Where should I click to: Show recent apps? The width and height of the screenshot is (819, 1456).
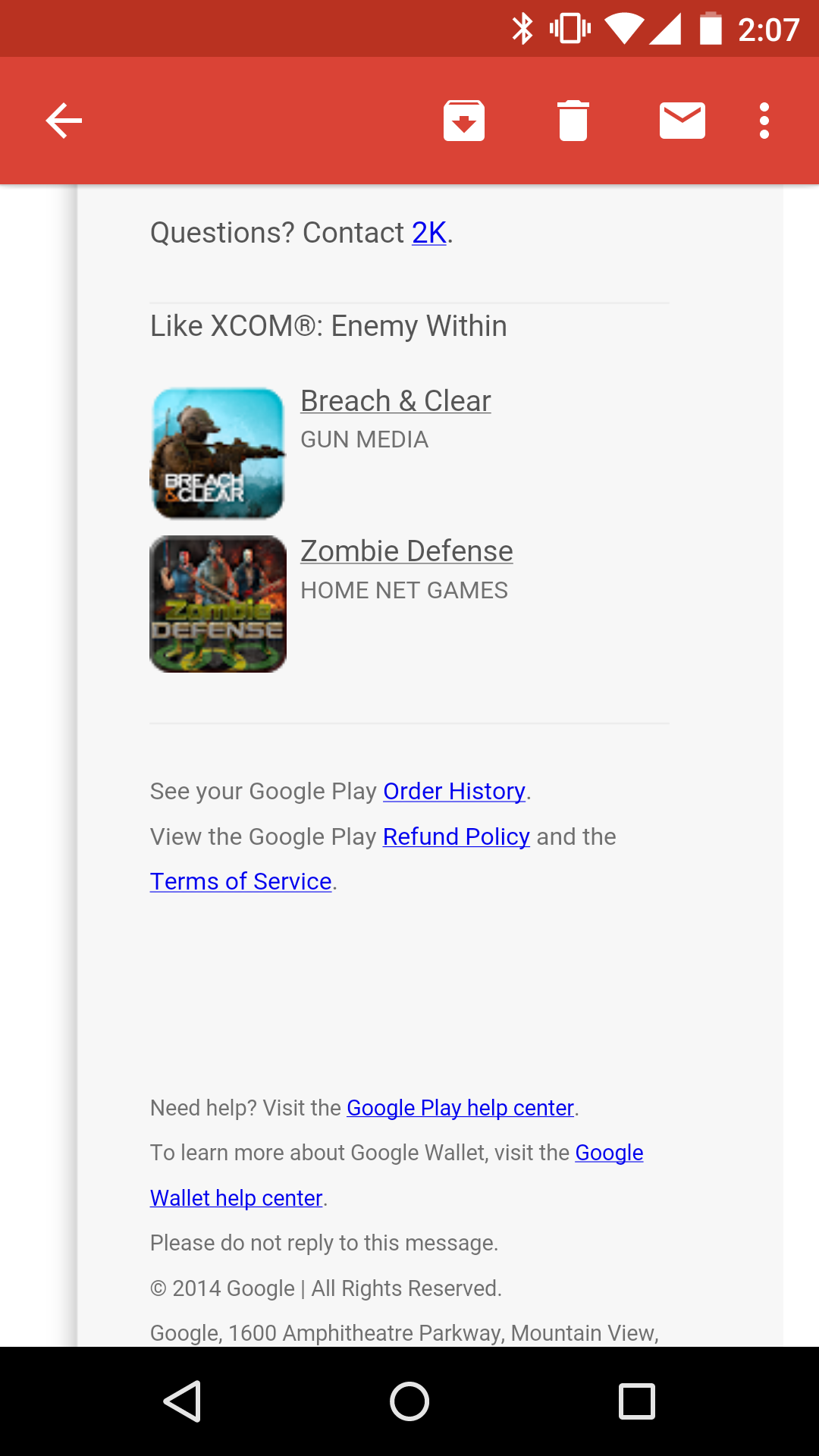point(637,1401)
